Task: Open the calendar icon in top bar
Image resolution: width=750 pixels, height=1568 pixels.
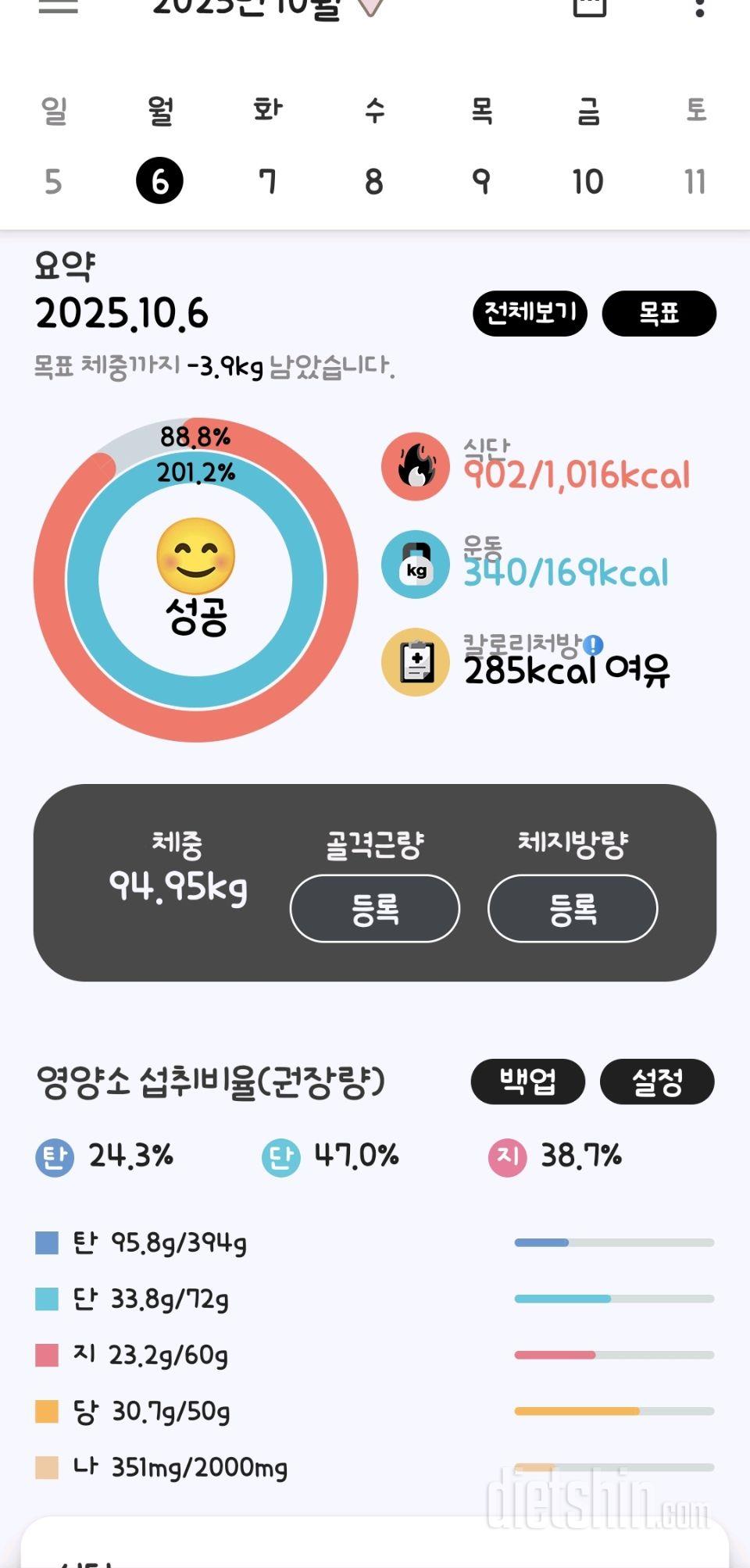Action: 589,6
